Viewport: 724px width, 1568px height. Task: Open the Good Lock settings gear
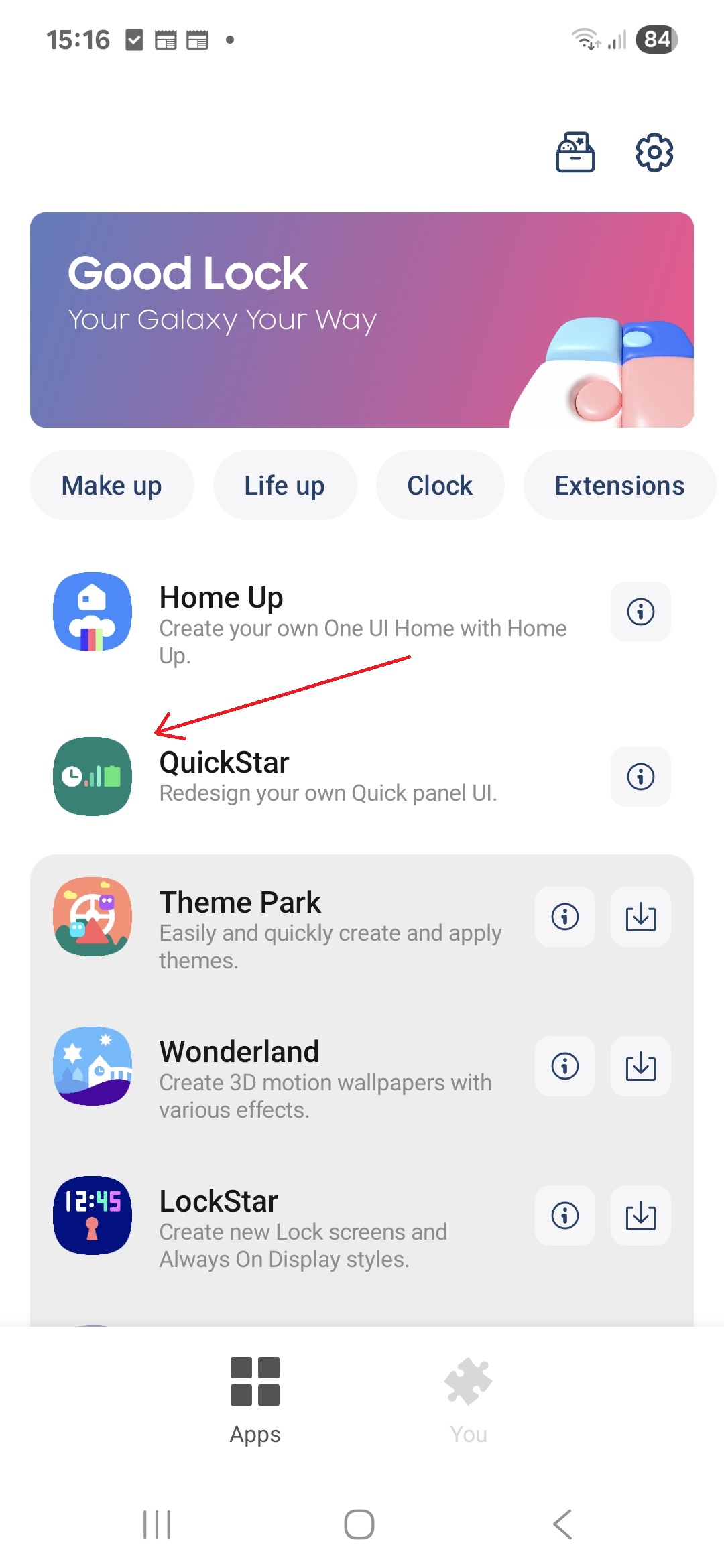tap(654, 153)
